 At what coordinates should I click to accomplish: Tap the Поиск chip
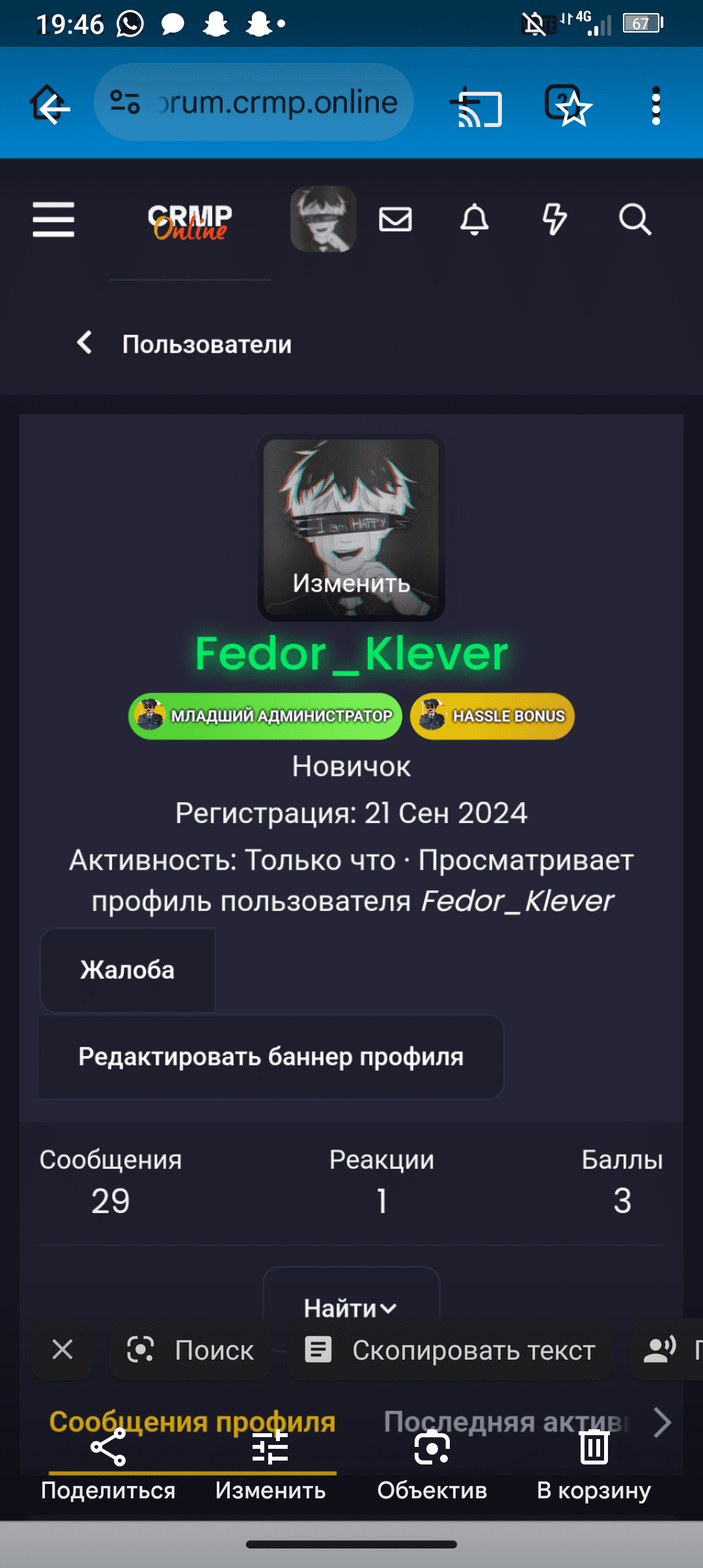(190, 1349)
